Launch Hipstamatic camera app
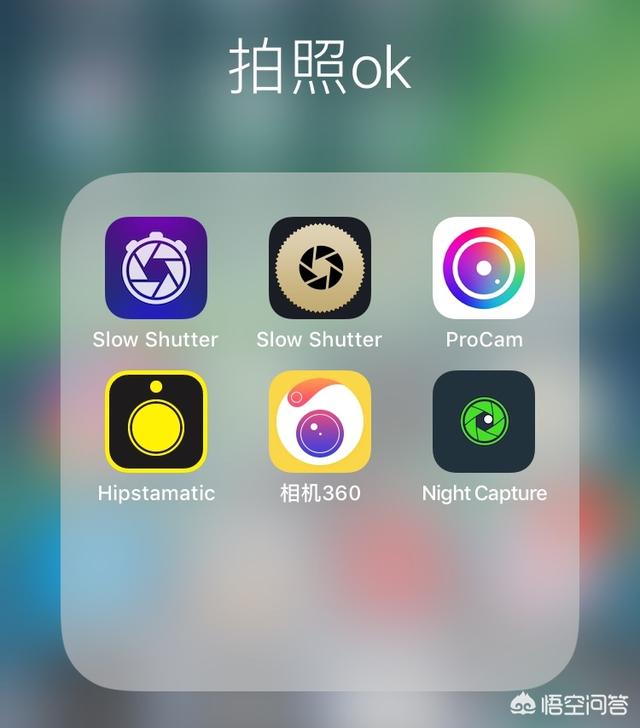The image size is (640, 728). [x=156, y=421]
